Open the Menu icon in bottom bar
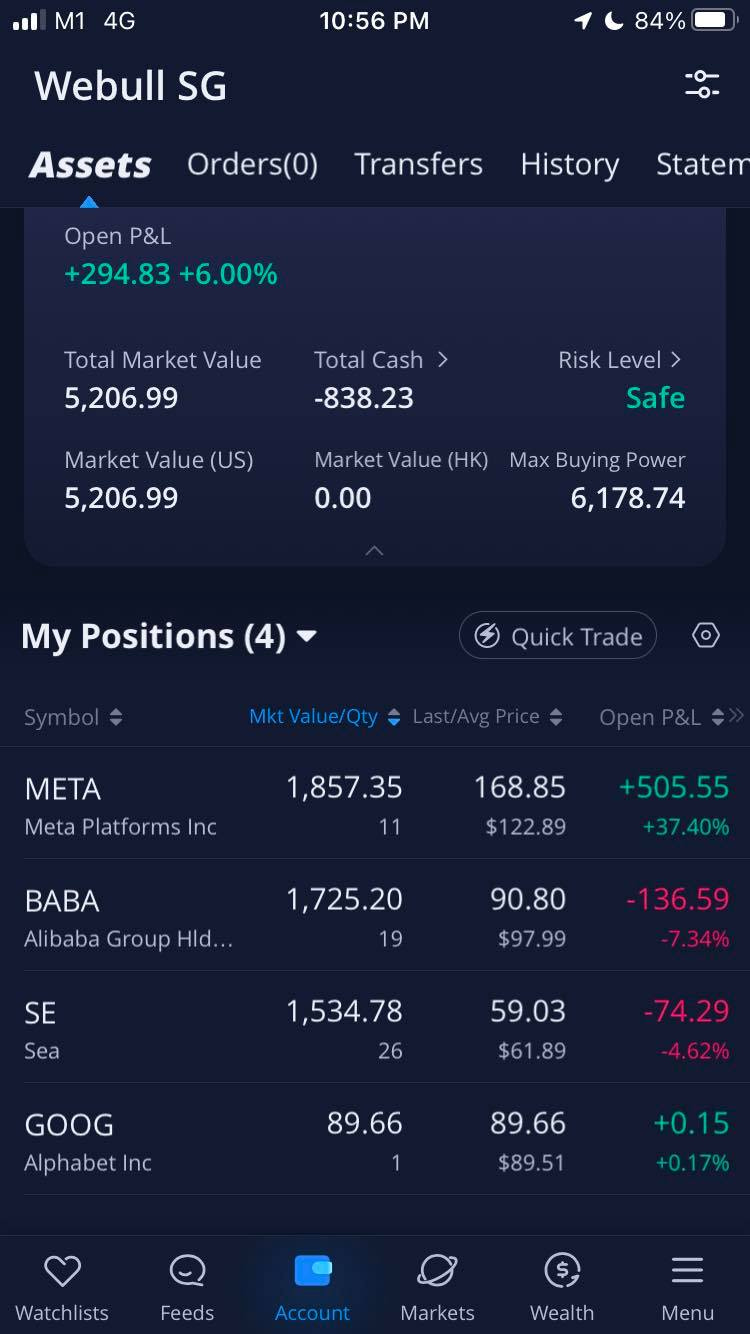750x1334 pixels. pyautogui.click(x=687, y=1271)
